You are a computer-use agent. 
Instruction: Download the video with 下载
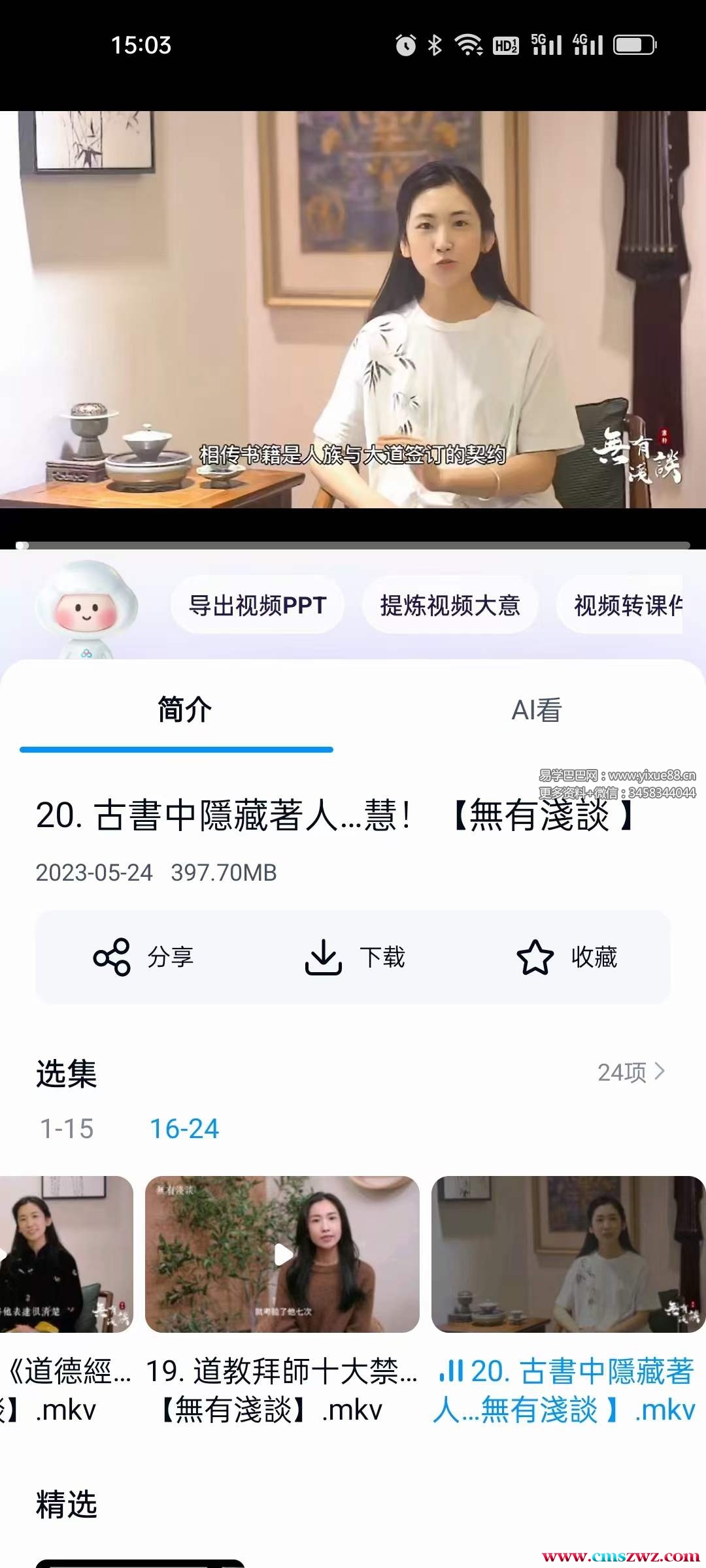pyautogui.click(x=355, y=957)
